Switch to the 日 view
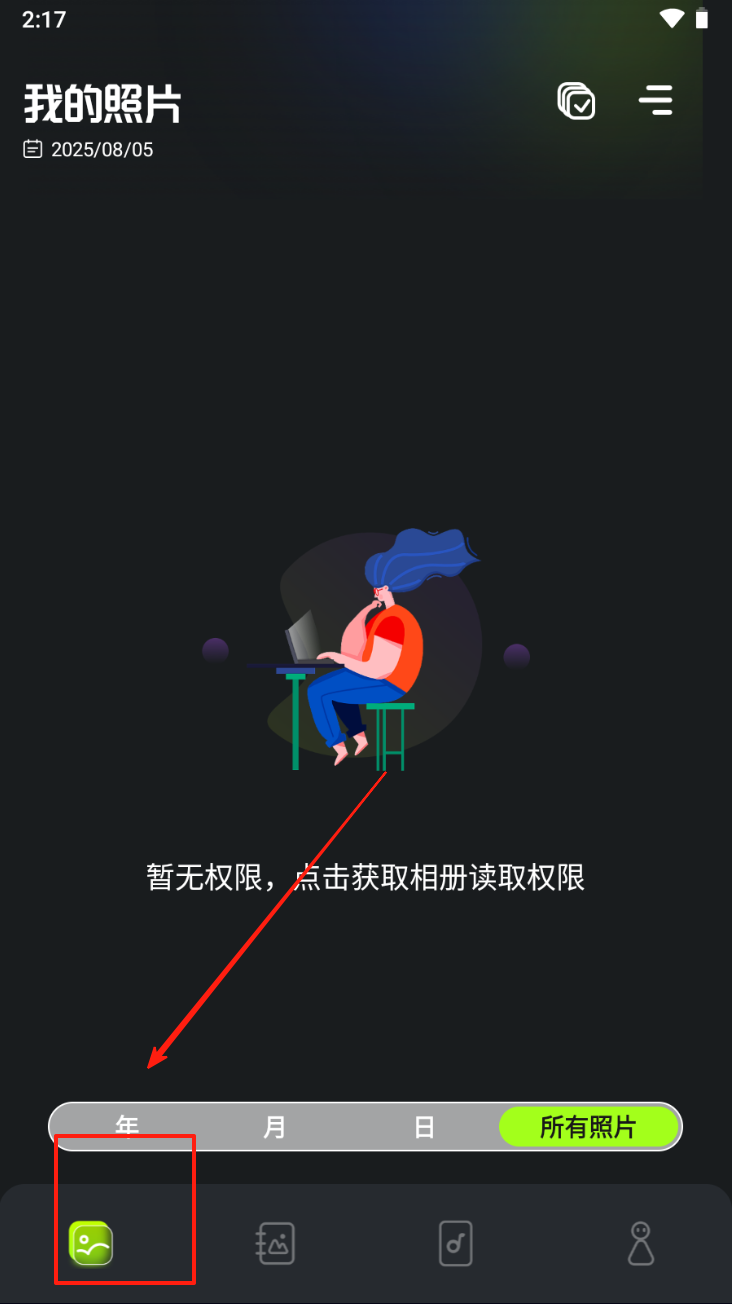The image size is (732, 1304). pos(424,1127)
